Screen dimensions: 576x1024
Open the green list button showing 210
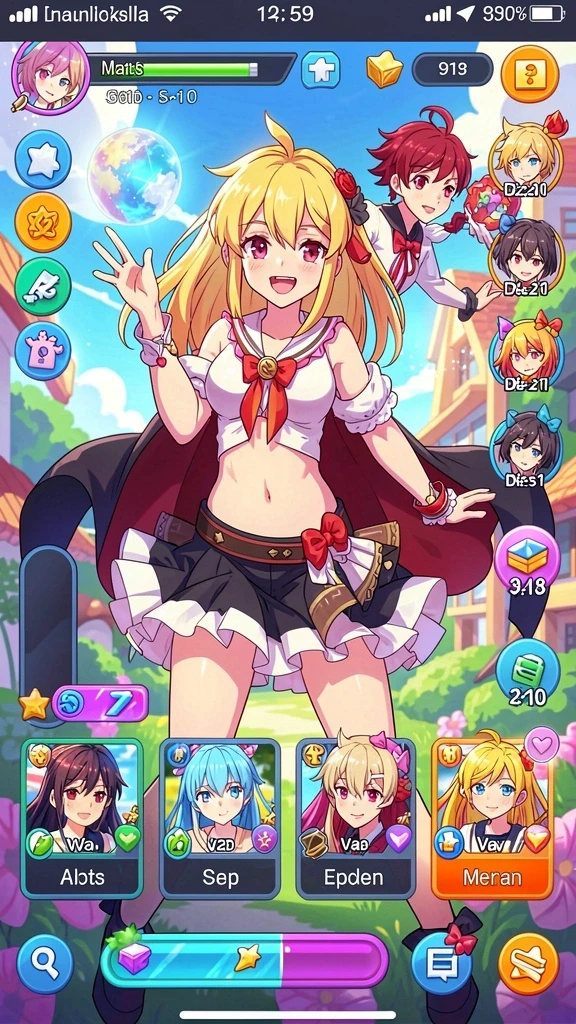coord(528,673)
